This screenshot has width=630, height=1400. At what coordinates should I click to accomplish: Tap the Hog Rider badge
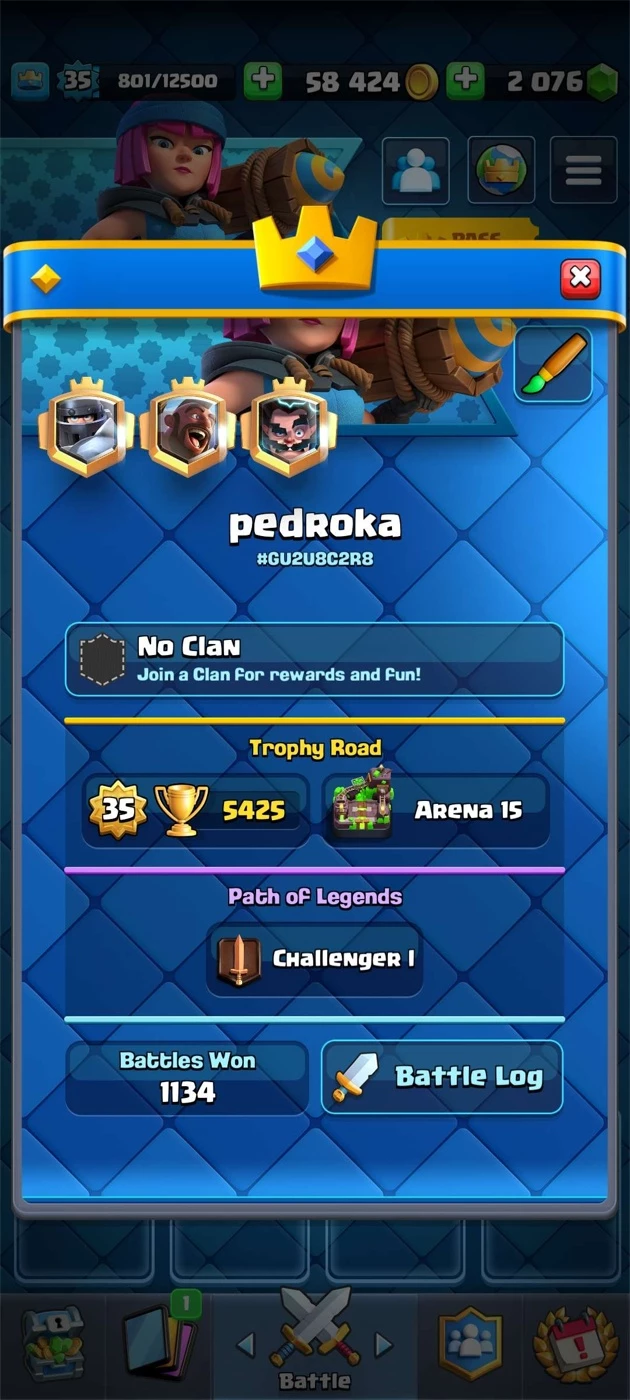pos(187,428)
